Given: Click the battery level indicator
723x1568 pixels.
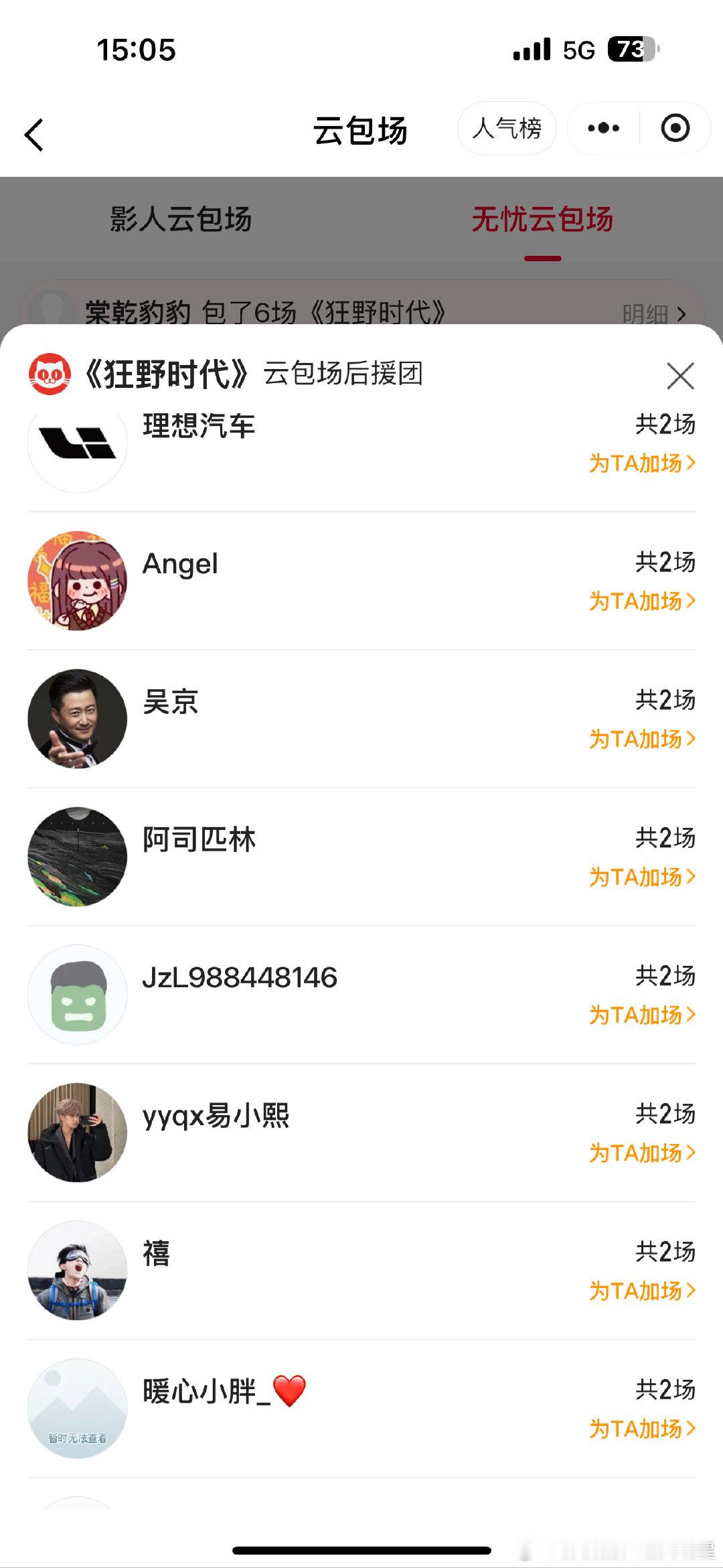Looking at the screenshot, I should coord(634,48).
